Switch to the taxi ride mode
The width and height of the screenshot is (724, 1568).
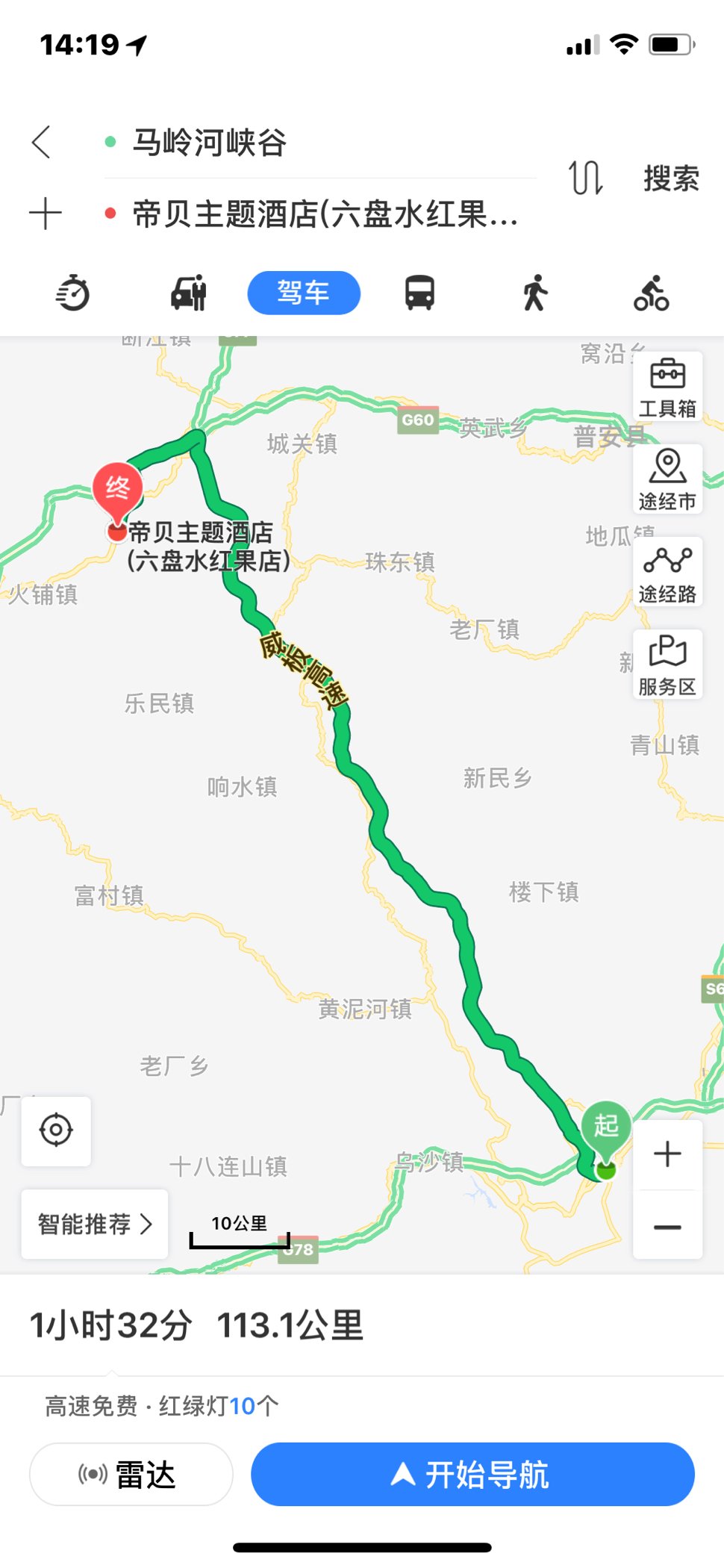(189, 293)
